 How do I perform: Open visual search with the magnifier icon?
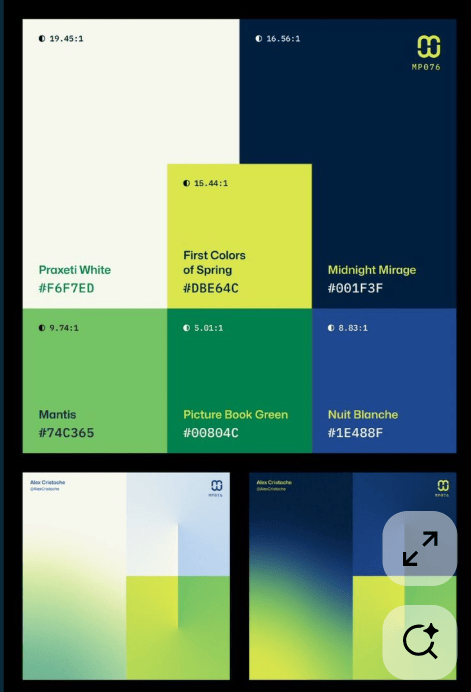420,642
